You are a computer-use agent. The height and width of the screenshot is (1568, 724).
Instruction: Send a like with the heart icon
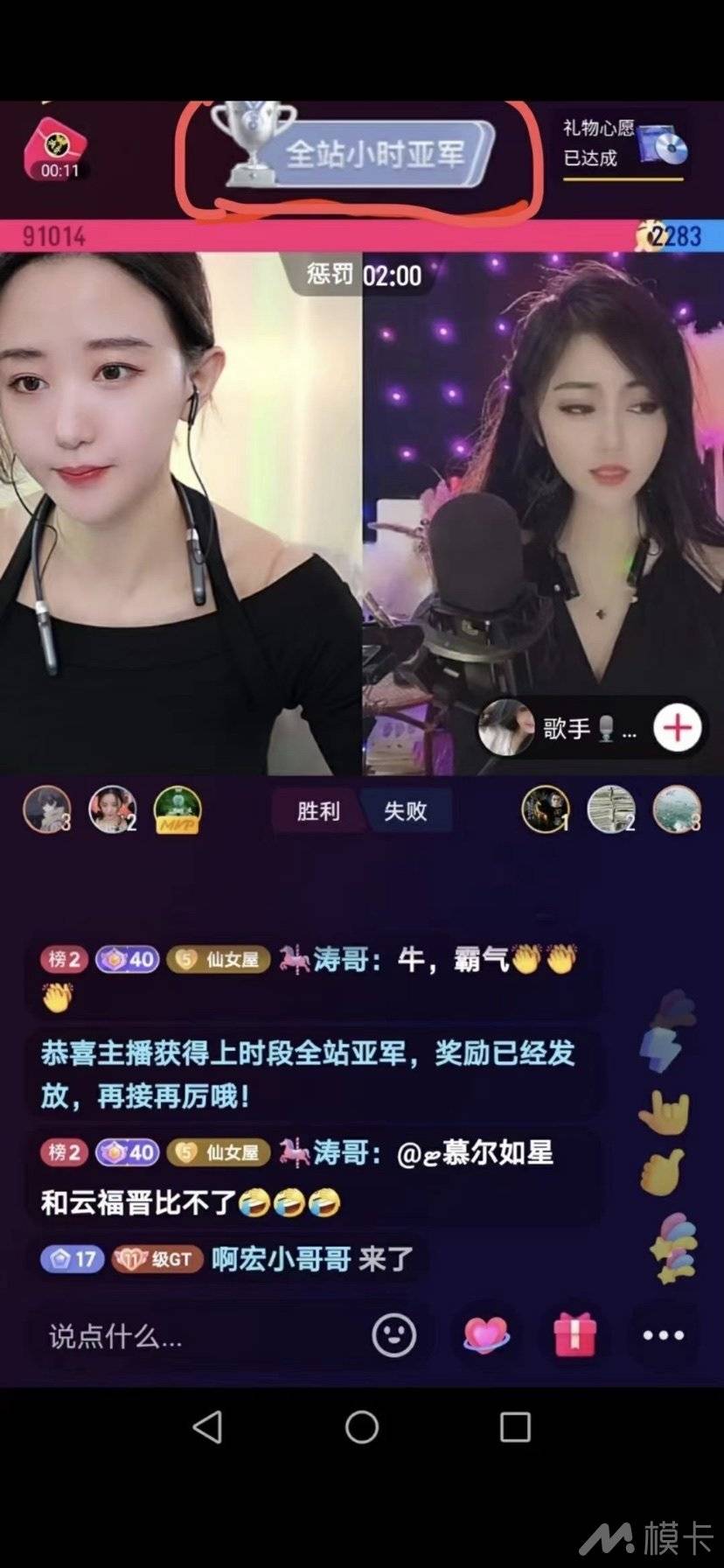(486, 1335)
